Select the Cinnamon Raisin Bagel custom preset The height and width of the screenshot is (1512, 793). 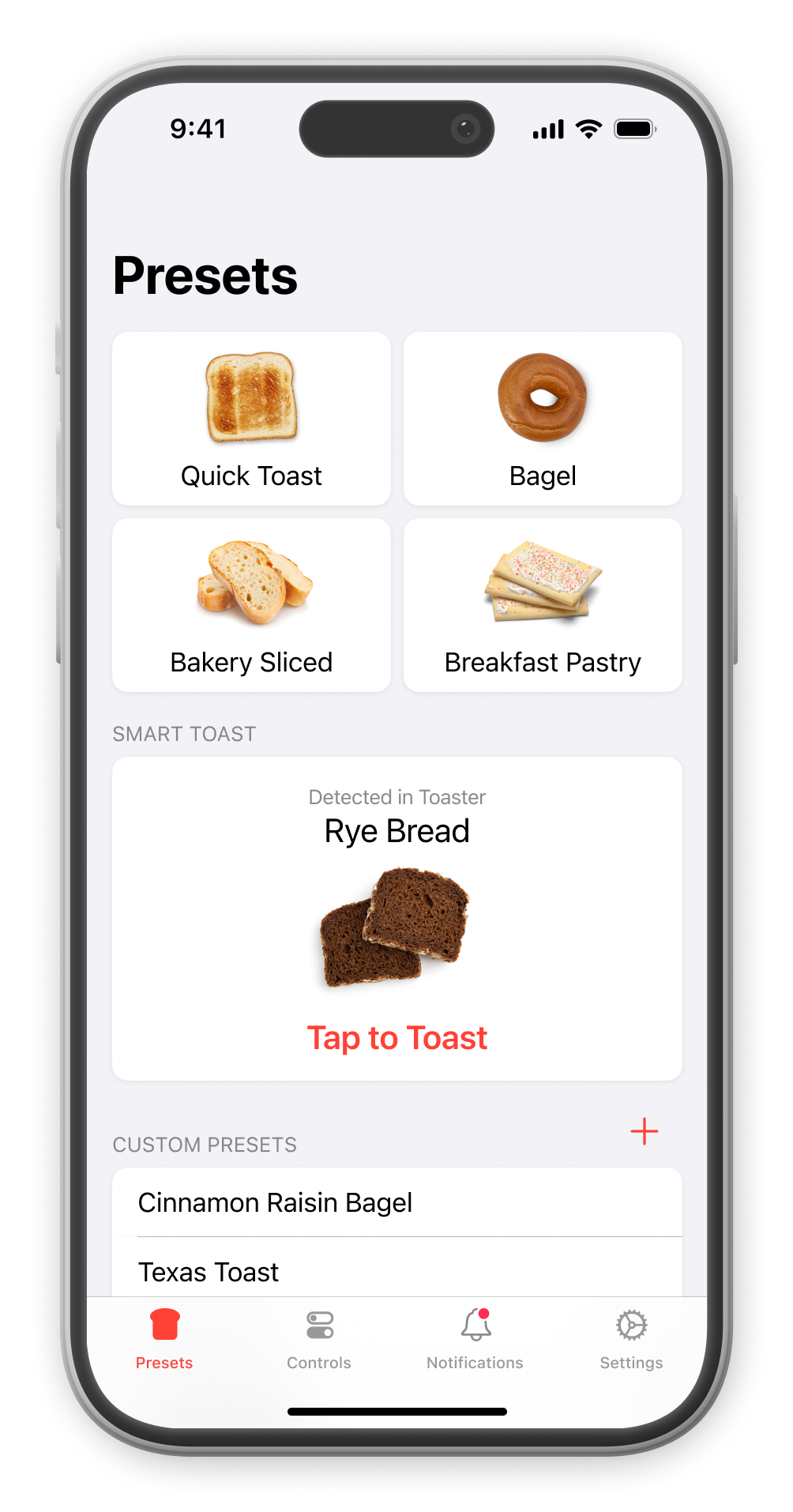pyautogui.click(x=397, y=1202)
